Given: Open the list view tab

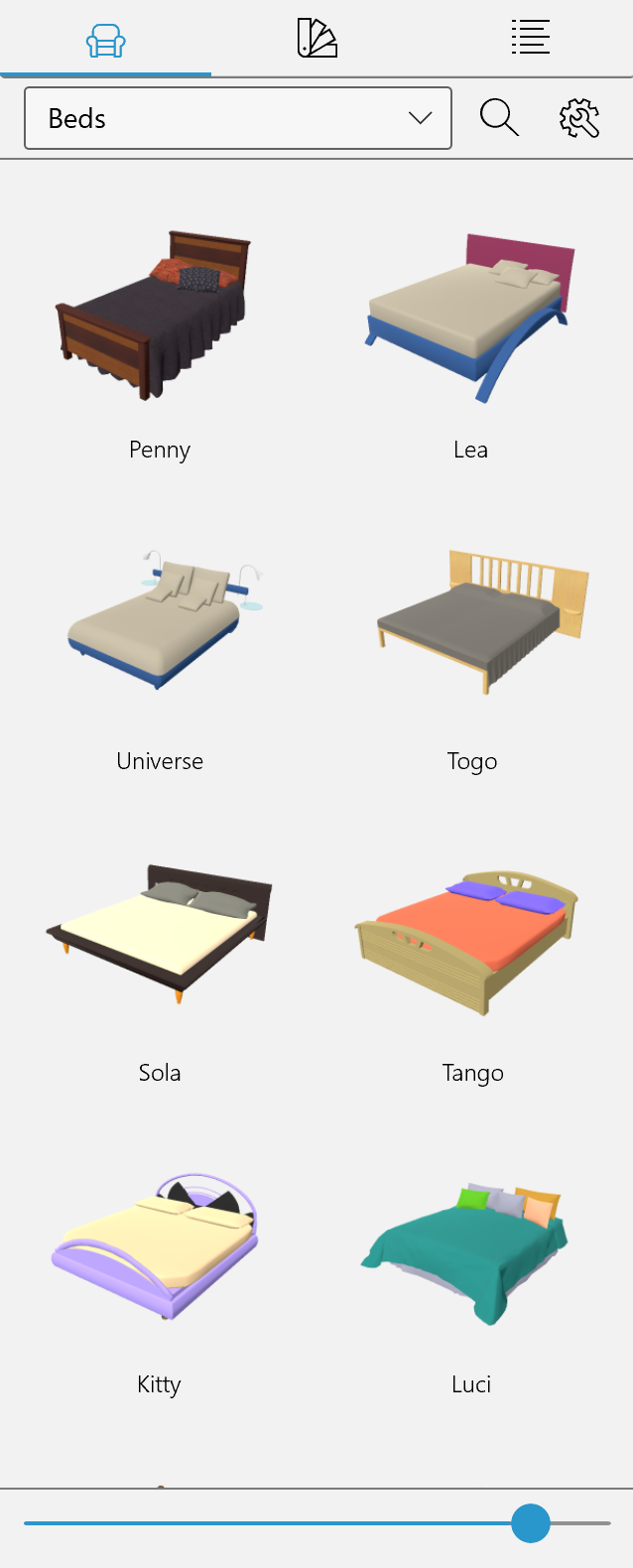Looking at the screenshot, I should 530,38.
